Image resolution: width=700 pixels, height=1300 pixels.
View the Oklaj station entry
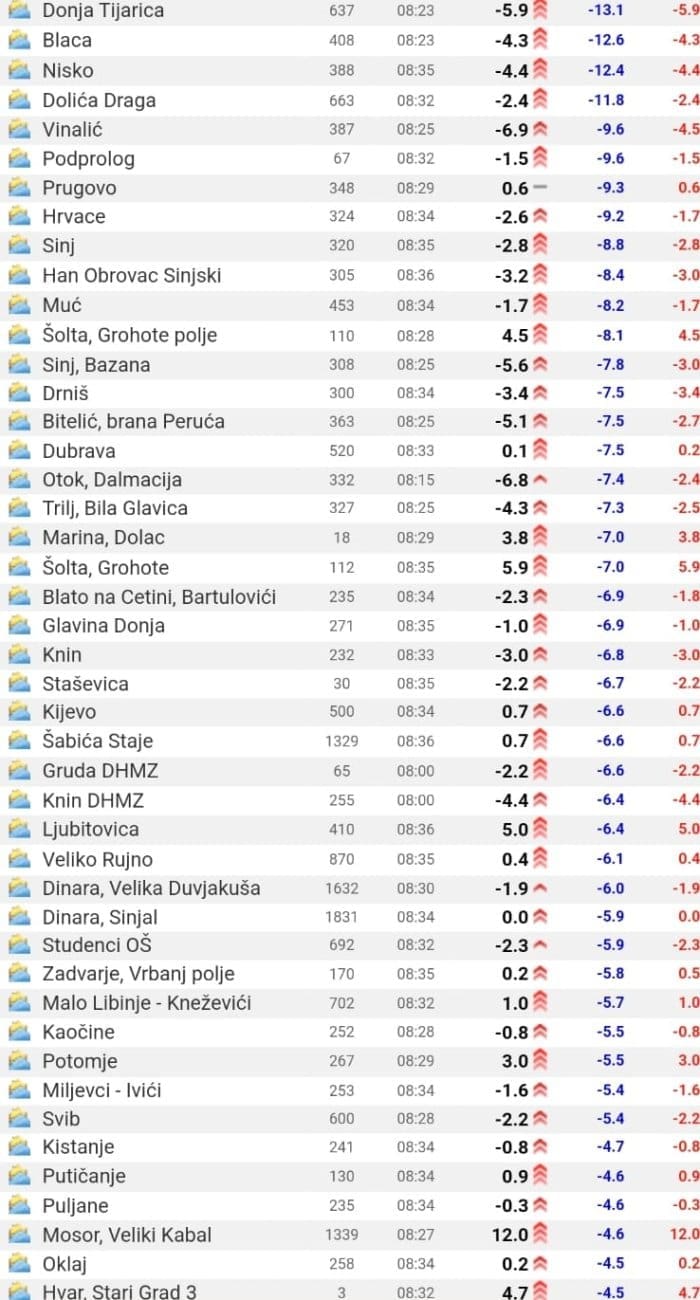[66, 1264]
